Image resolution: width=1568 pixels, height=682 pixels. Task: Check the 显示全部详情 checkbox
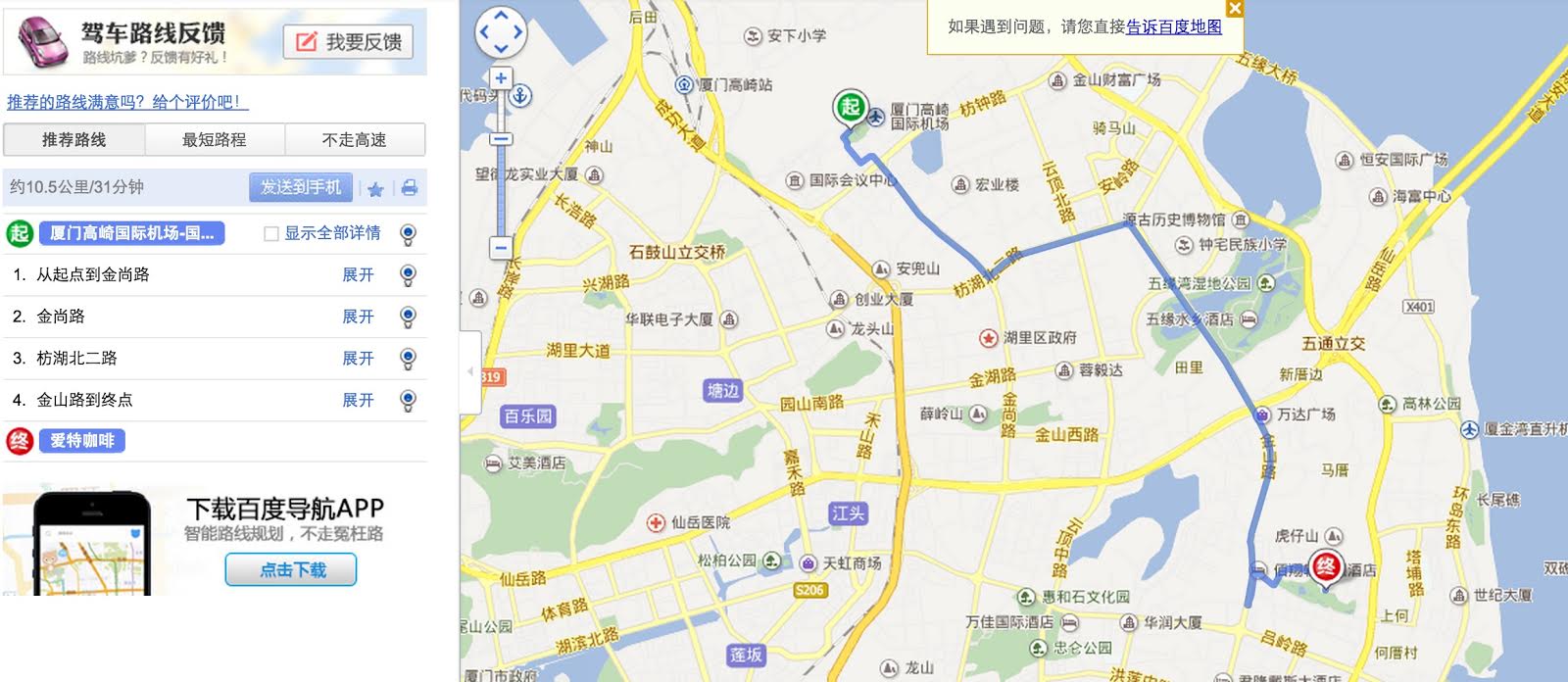271,234
